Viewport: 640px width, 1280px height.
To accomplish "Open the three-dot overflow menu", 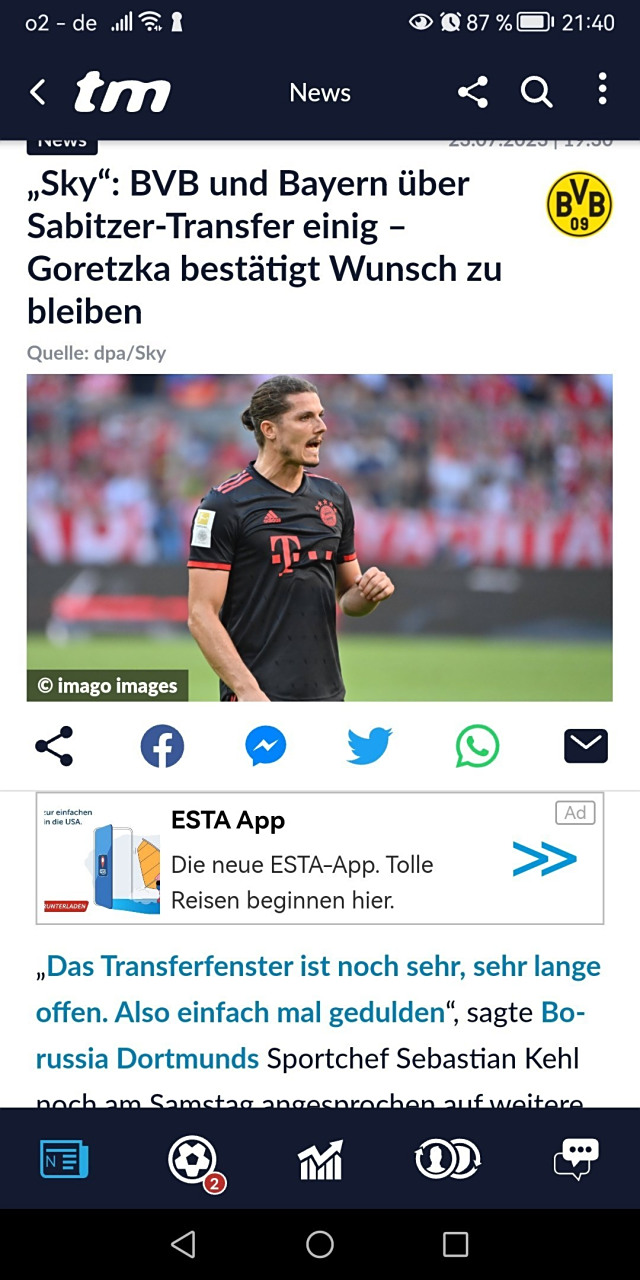I will 602,90.
